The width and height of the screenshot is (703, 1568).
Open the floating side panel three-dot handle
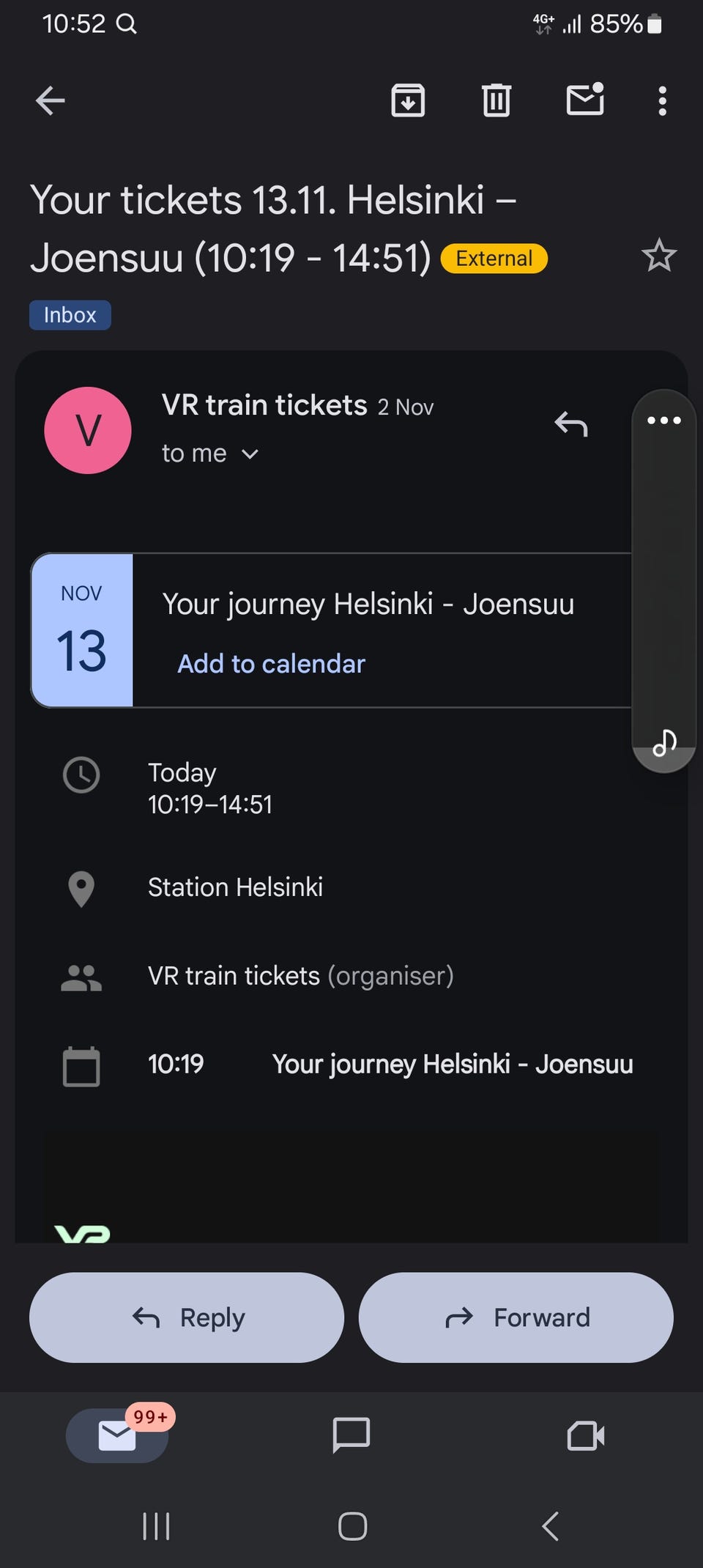point(664,421)
